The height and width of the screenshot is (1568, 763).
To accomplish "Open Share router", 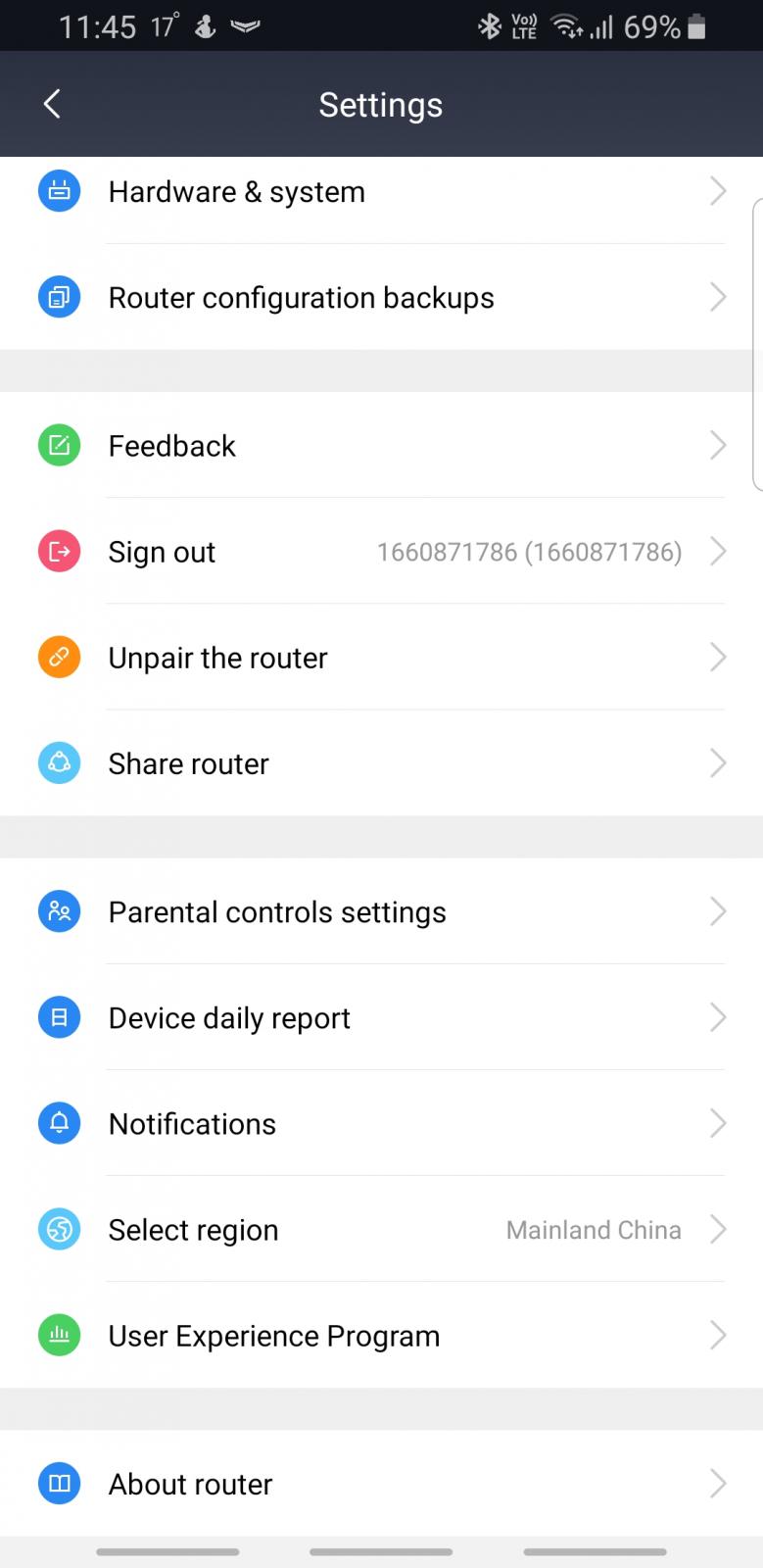I will click(x=381, y=763).
